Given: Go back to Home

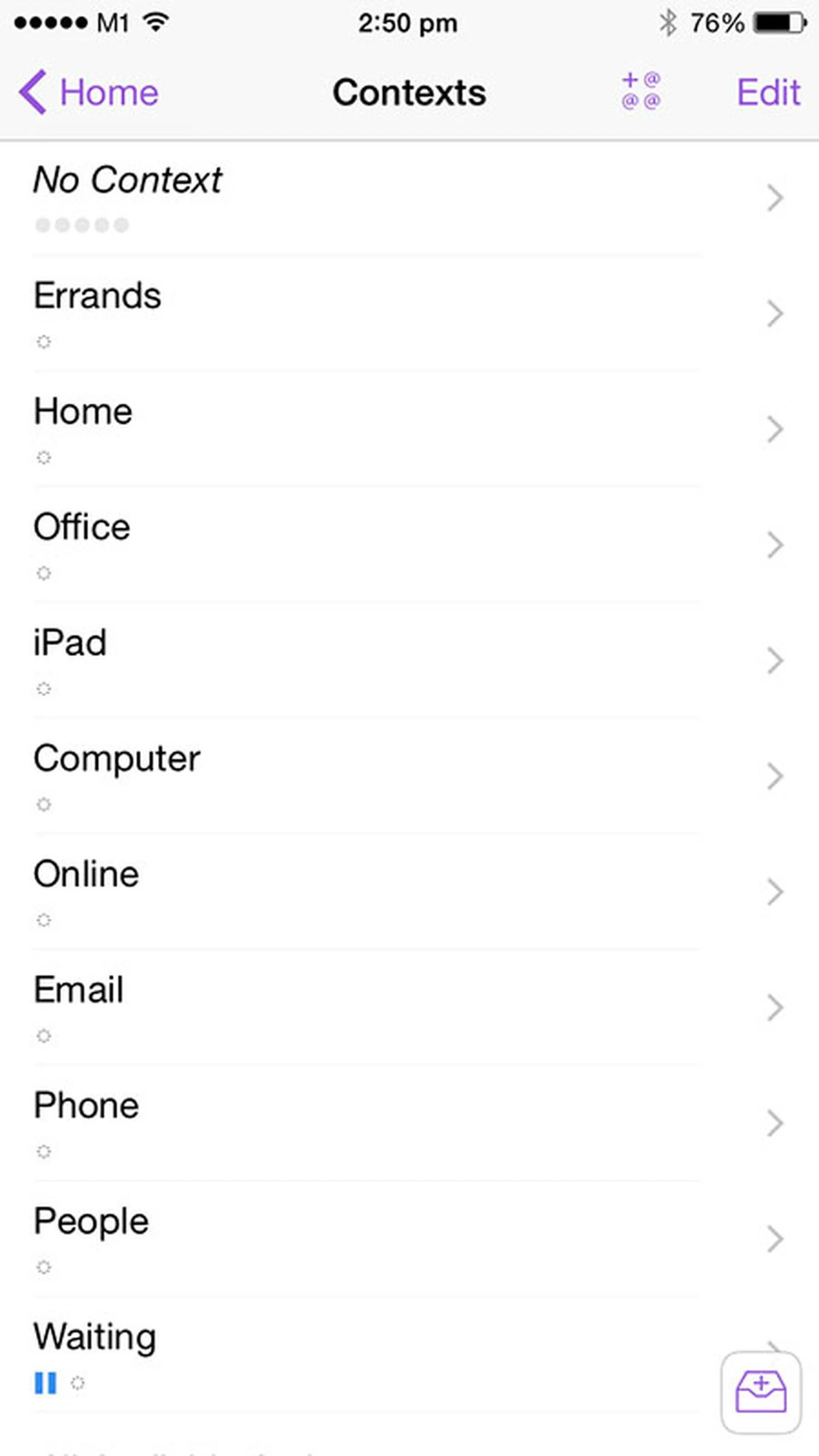Looking at the screenshot, I should (x=89, y=92).
